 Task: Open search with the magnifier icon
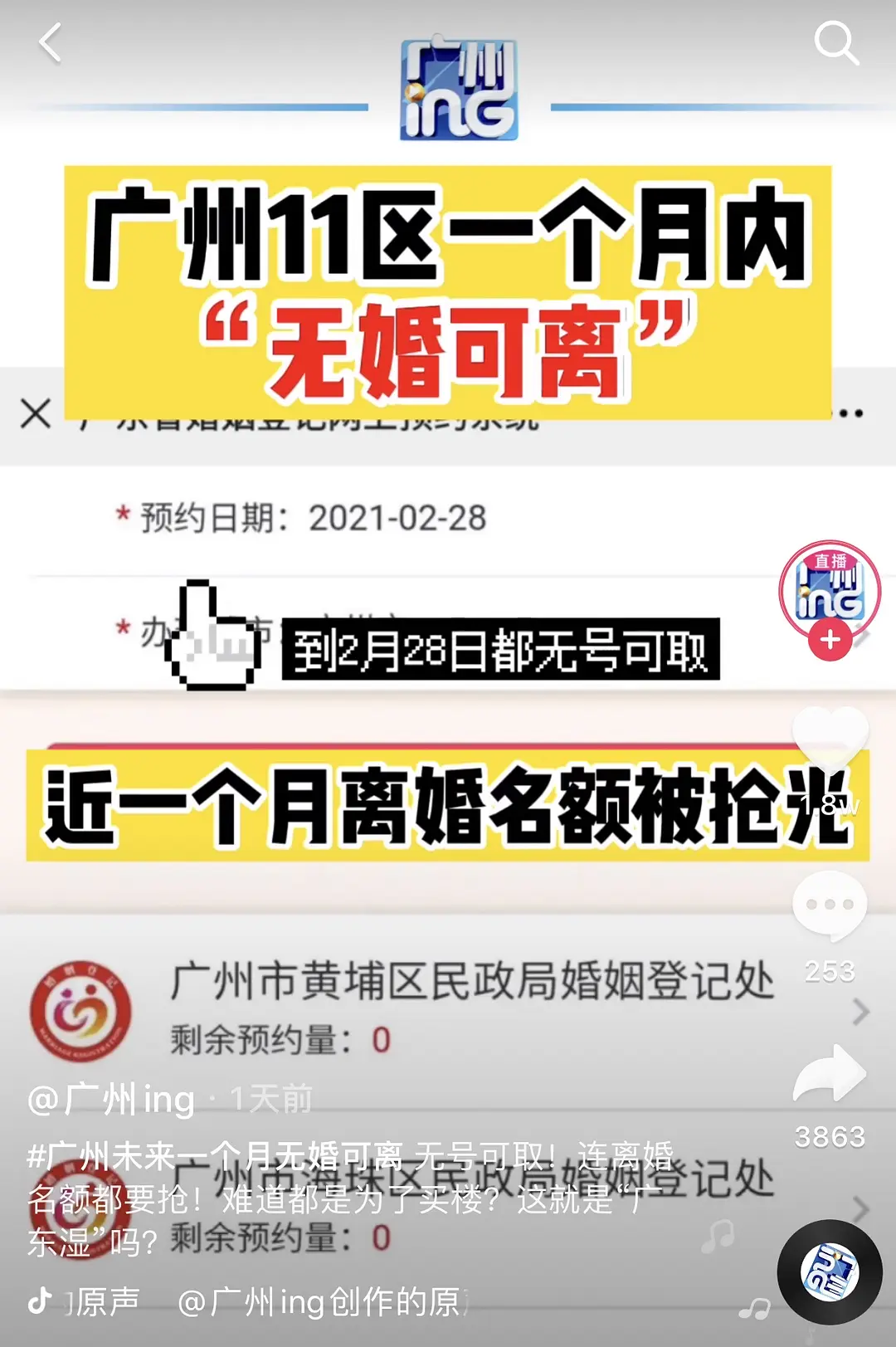pos(835,43)
